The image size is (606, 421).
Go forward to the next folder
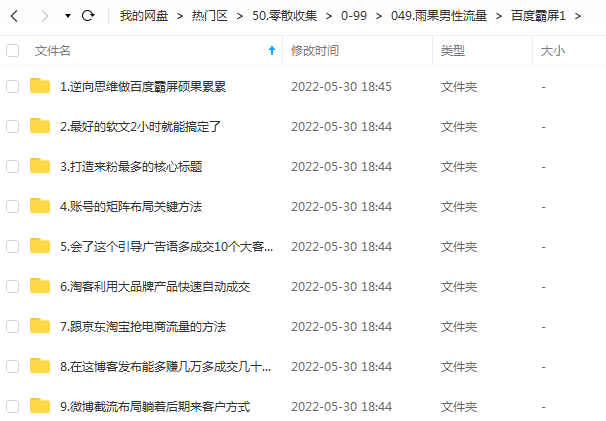(44, 16)
